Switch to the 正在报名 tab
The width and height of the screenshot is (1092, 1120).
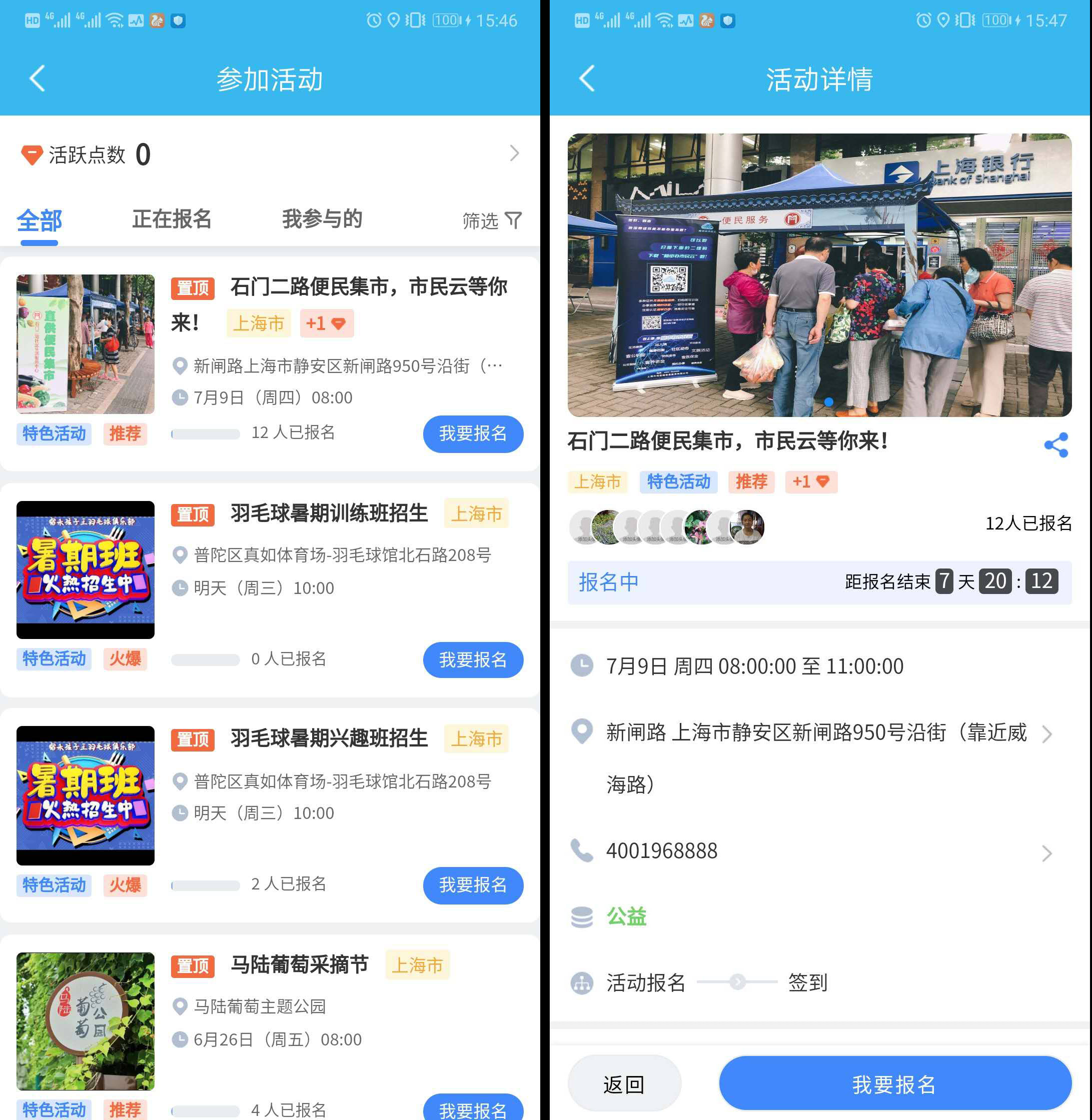click(172, 219)
